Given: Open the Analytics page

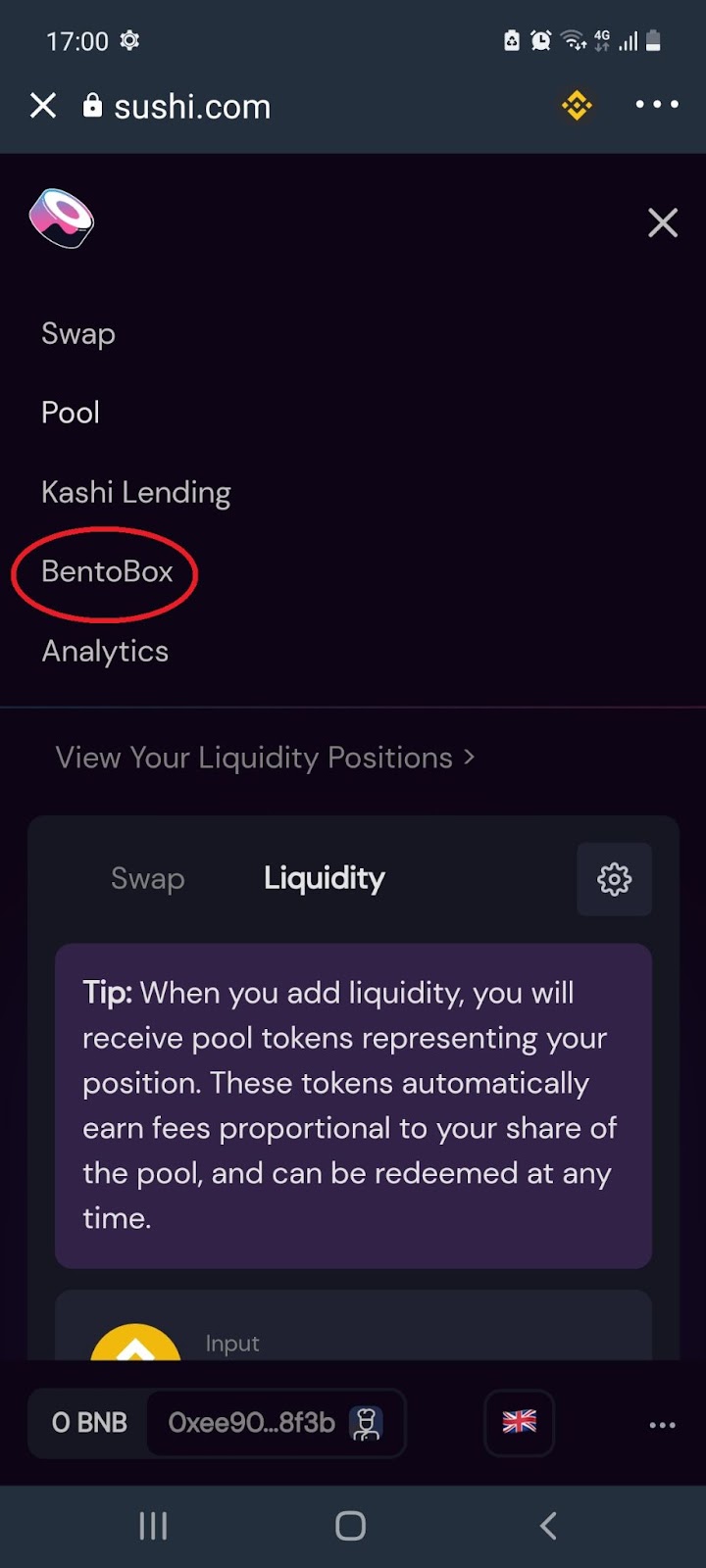Looking at the screenshot, I should [x=105, y=652].
